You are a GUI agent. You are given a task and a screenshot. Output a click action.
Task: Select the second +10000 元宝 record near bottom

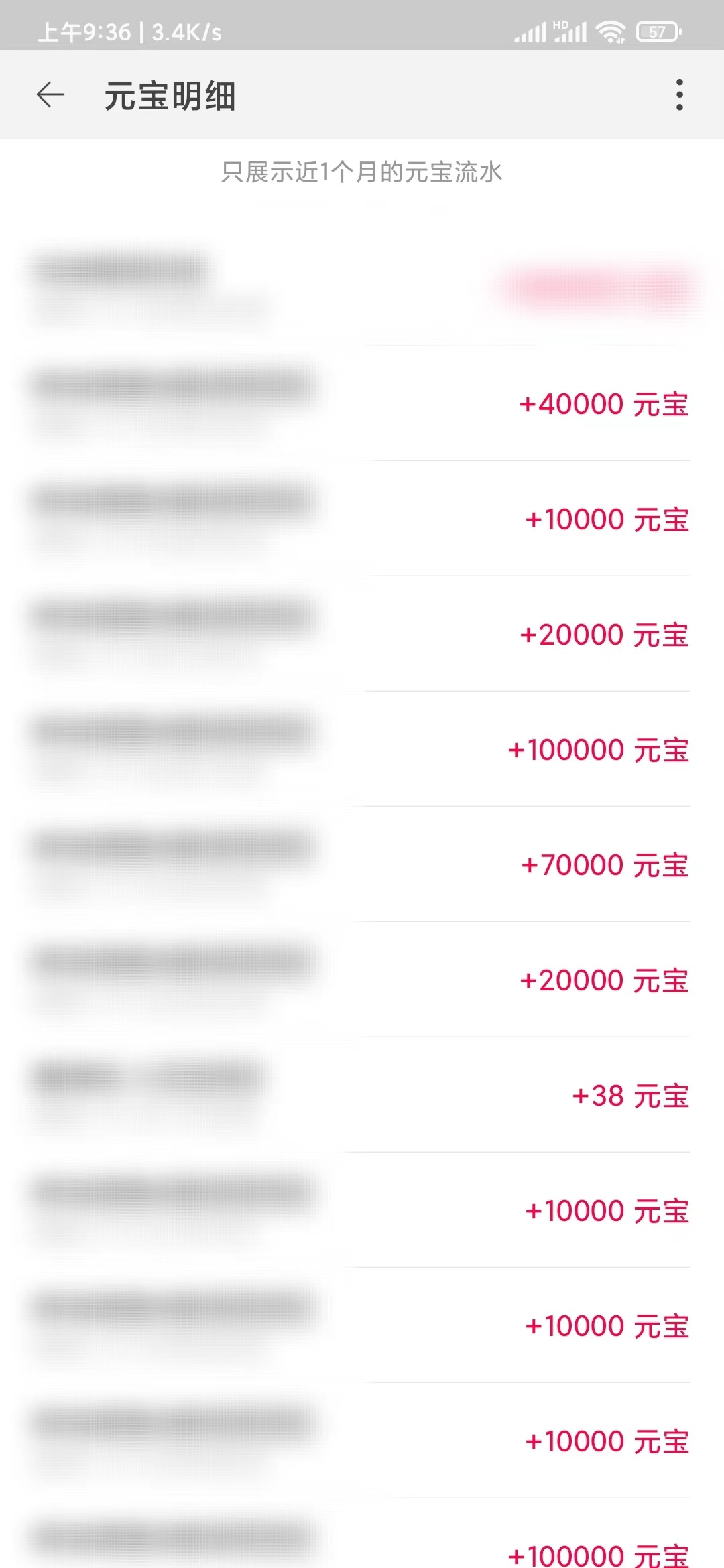(605, 1325)
